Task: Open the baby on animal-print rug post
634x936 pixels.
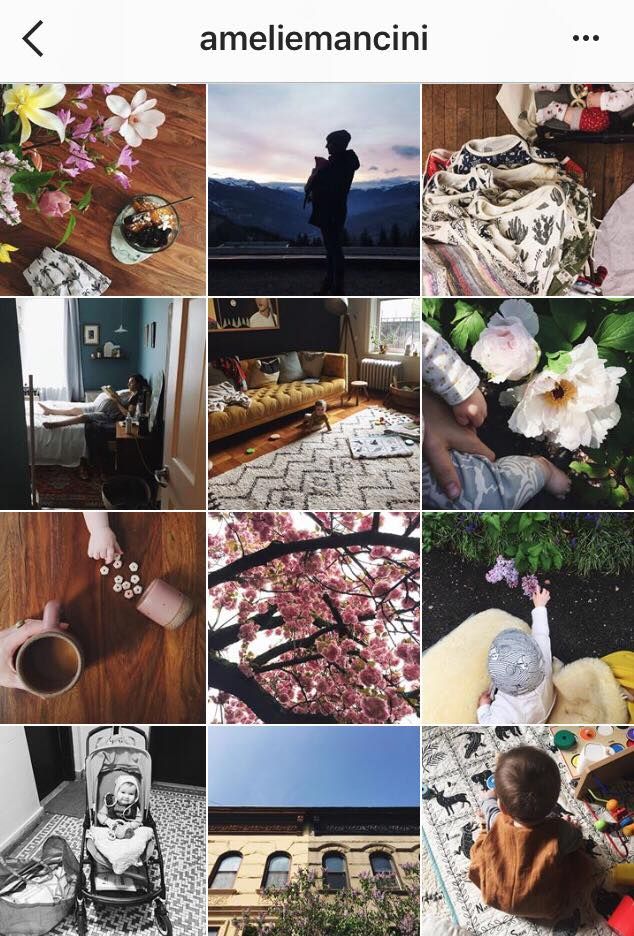Action: (x=527, y=830)
